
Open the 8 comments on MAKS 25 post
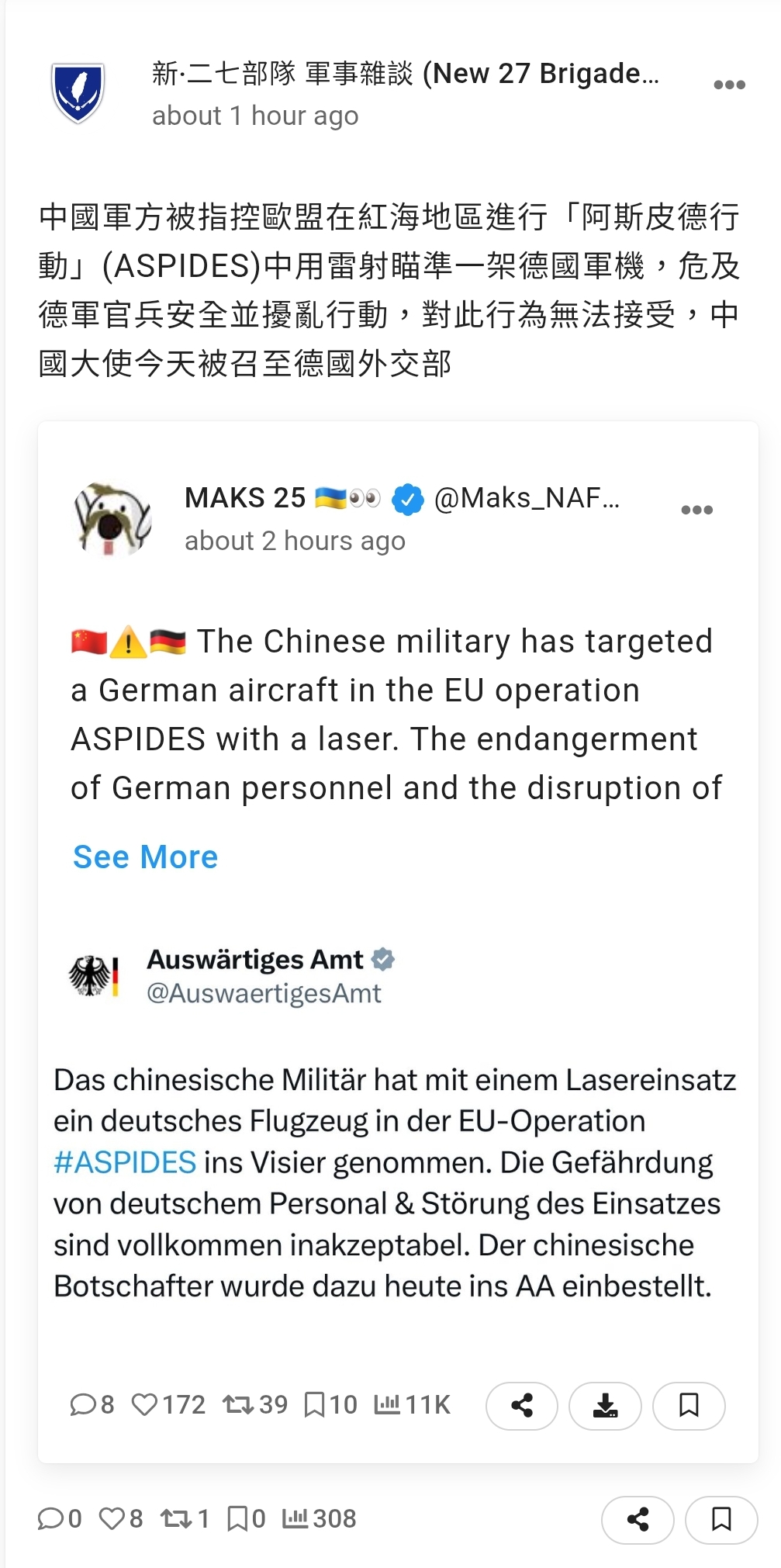[x=92, y=1404]
